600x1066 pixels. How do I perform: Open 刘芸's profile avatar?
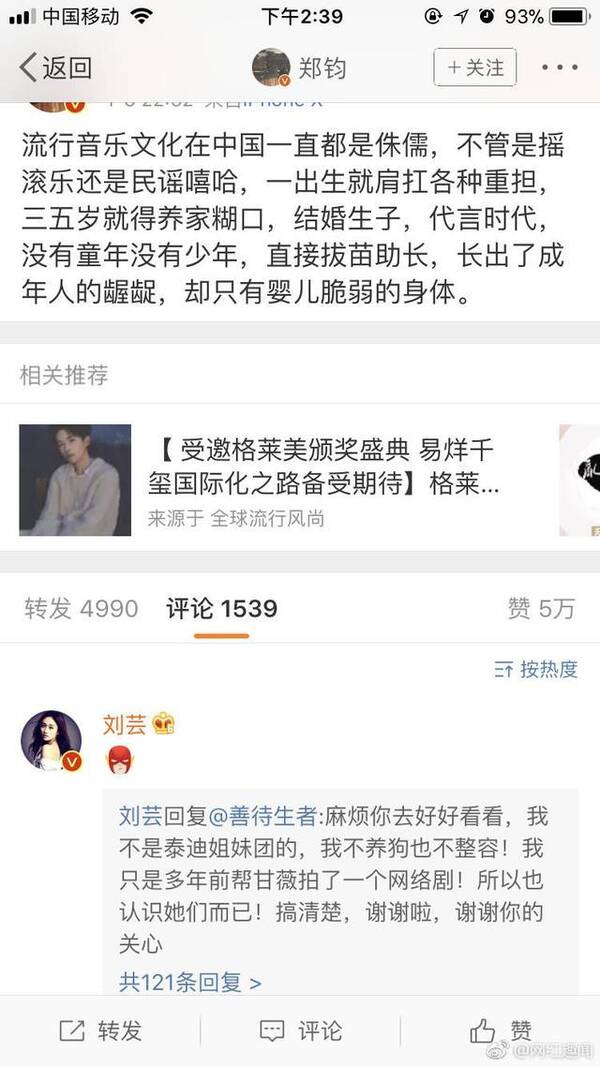click(51, 741)
